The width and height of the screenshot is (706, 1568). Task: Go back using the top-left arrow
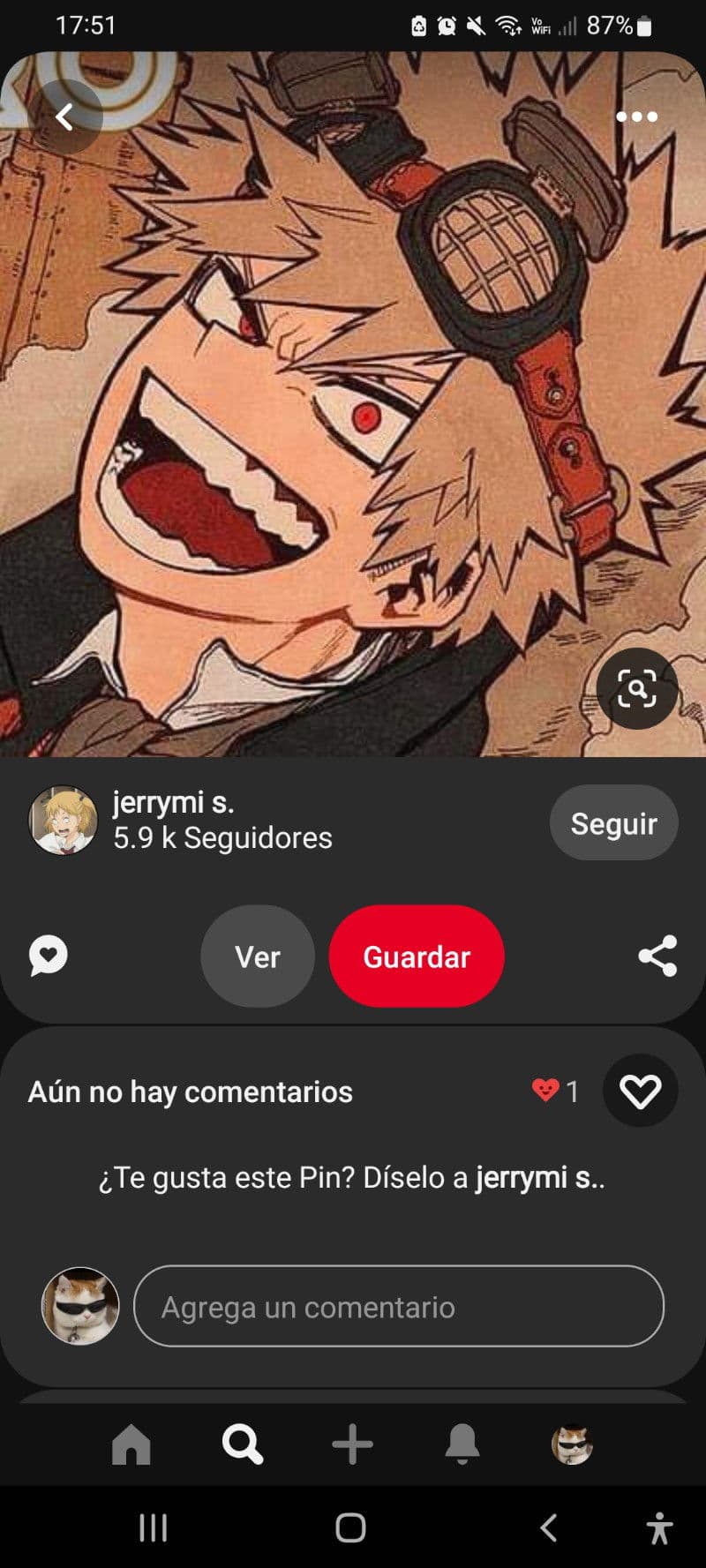pos(64,116)
